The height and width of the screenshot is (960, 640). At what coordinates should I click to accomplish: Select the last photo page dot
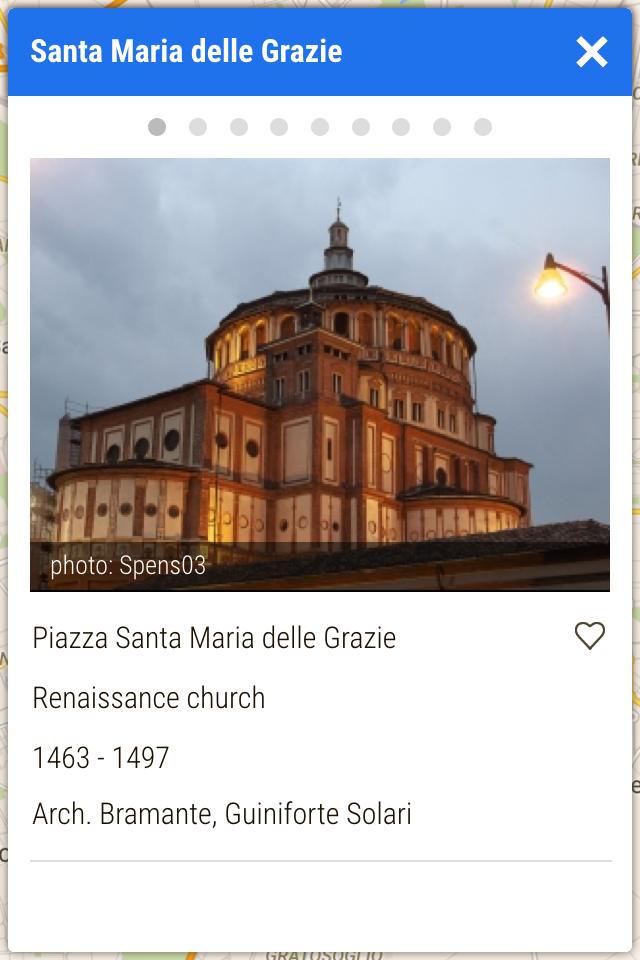[x=483, y=127]
